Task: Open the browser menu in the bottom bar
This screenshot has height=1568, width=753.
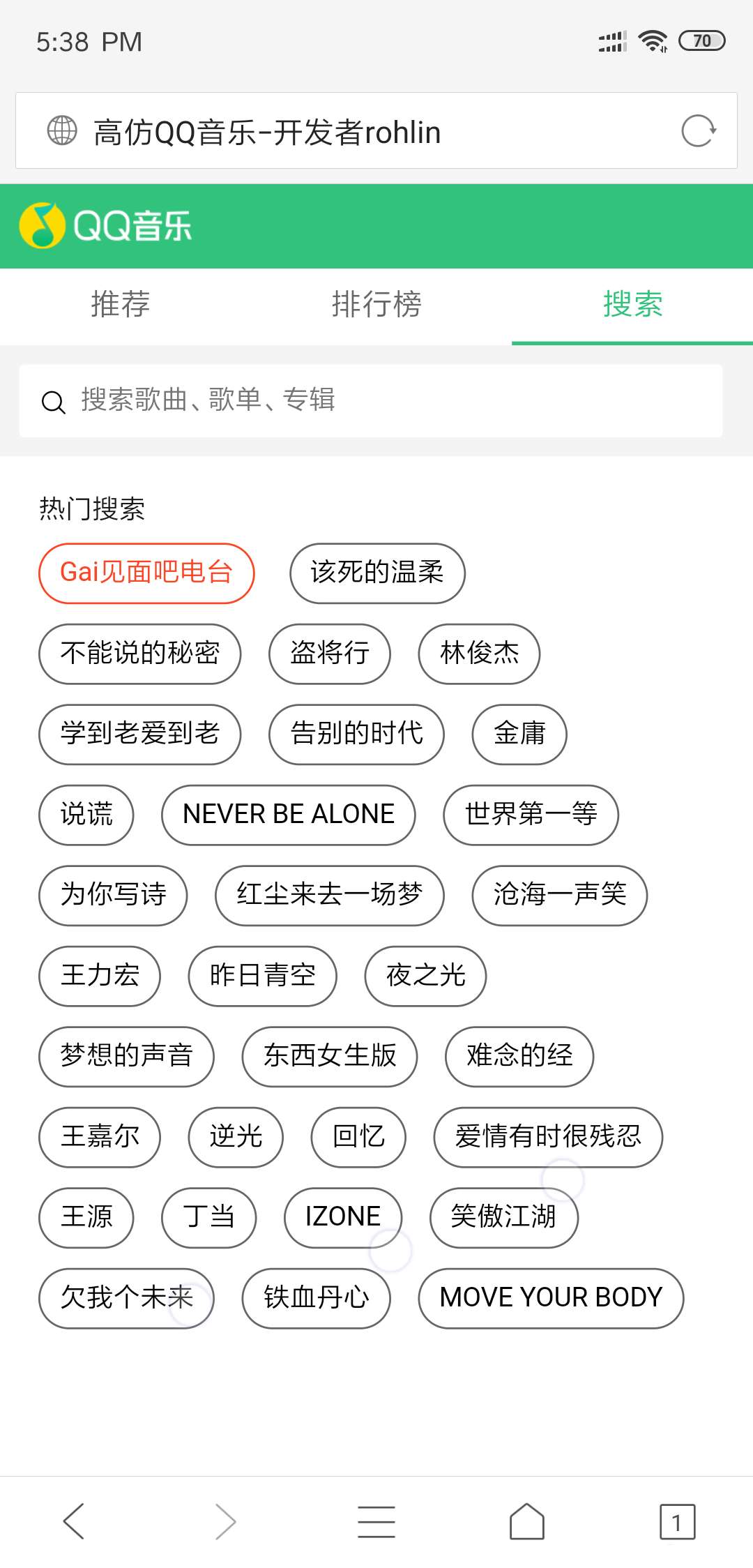Action: click(376, 1521)
